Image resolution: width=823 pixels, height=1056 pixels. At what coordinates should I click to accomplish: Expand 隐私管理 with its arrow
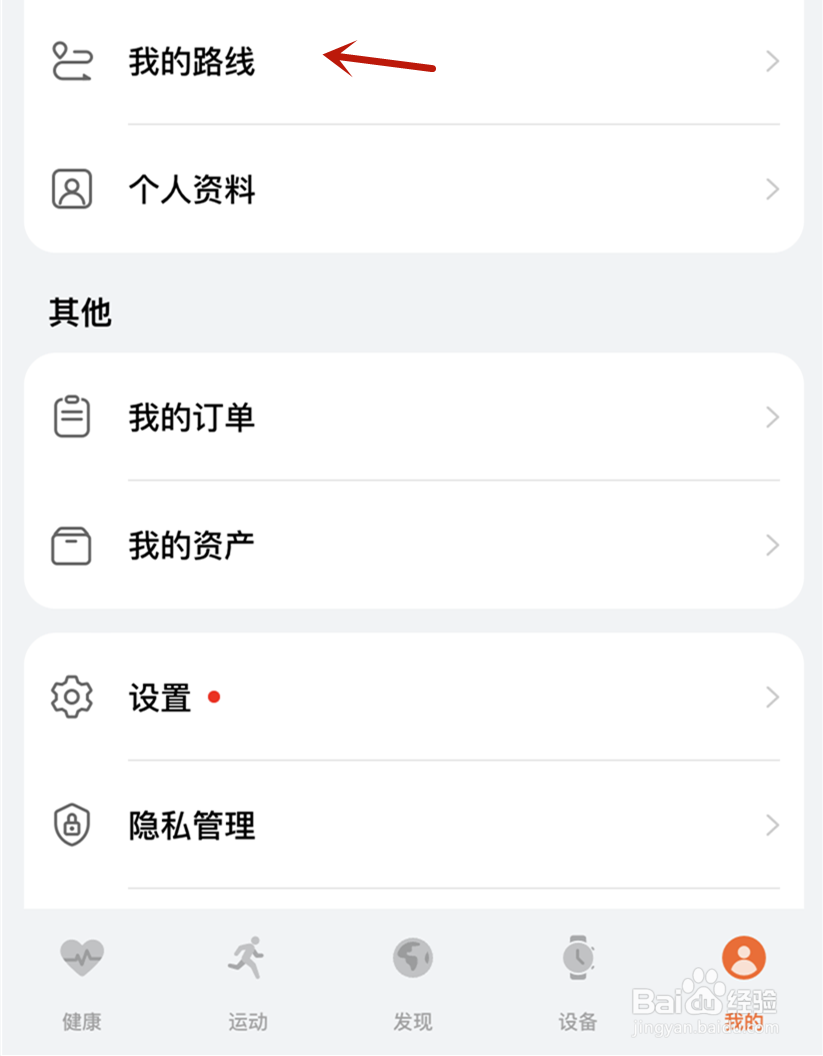pos(771,825)
